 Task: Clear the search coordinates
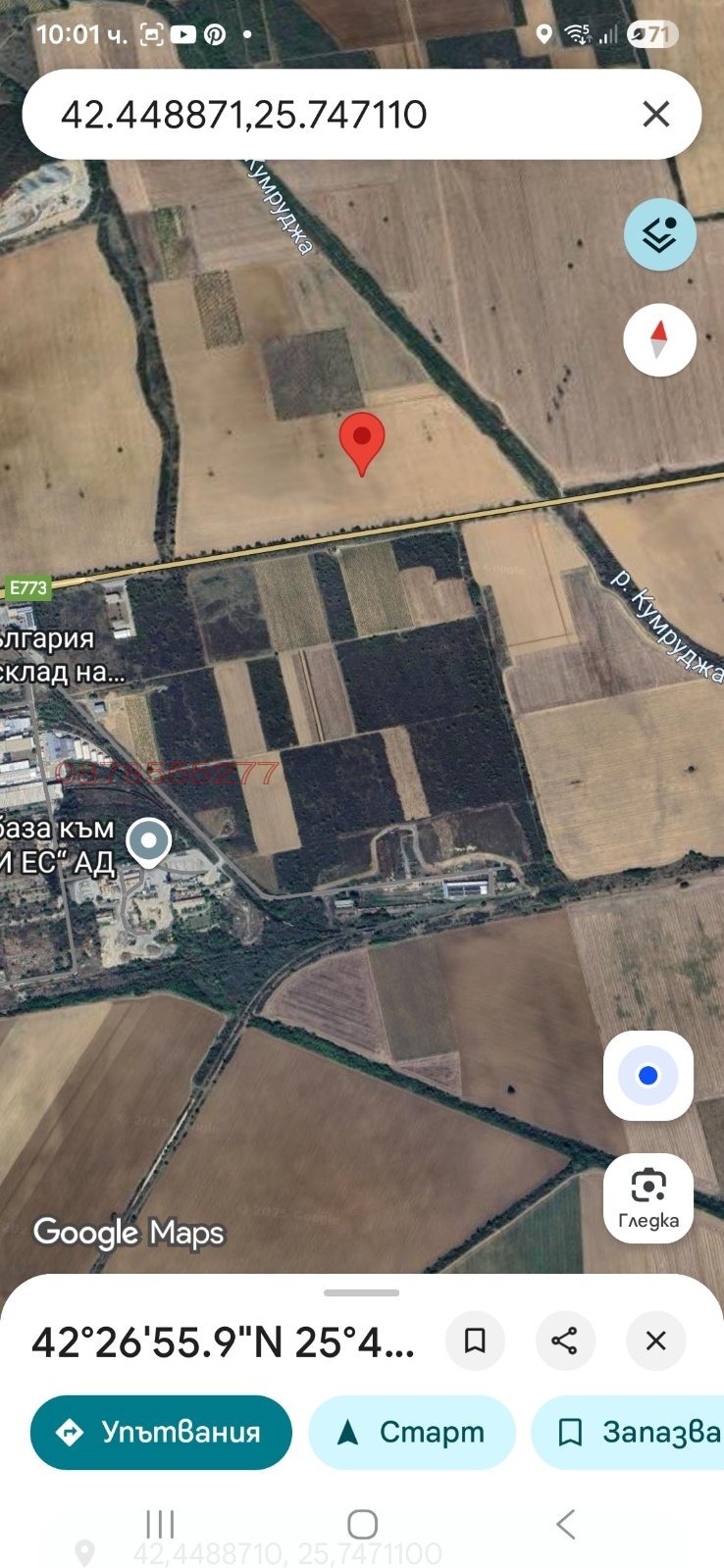(655, 115)
